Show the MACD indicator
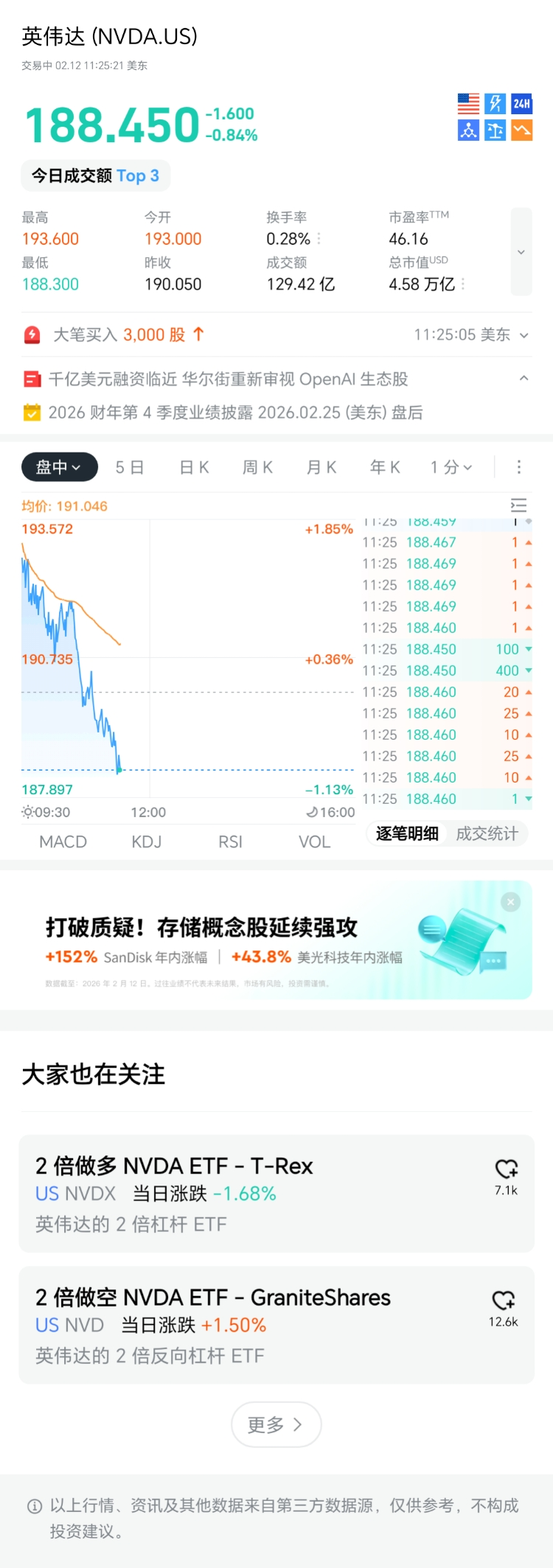The height and width of the screenshot is (1568, 553). coord(63,841)
